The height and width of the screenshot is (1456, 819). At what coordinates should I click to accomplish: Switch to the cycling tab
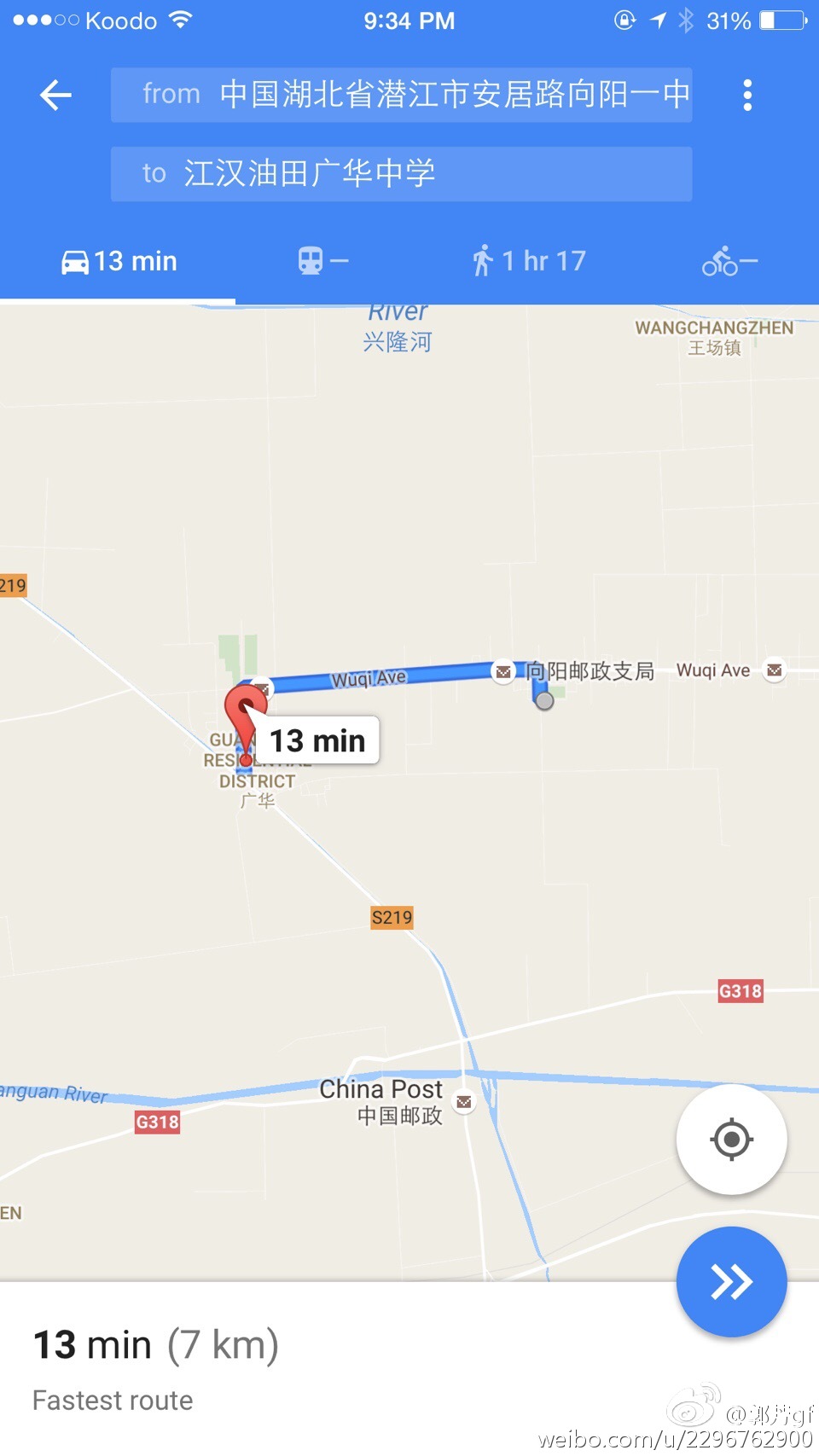729,261
